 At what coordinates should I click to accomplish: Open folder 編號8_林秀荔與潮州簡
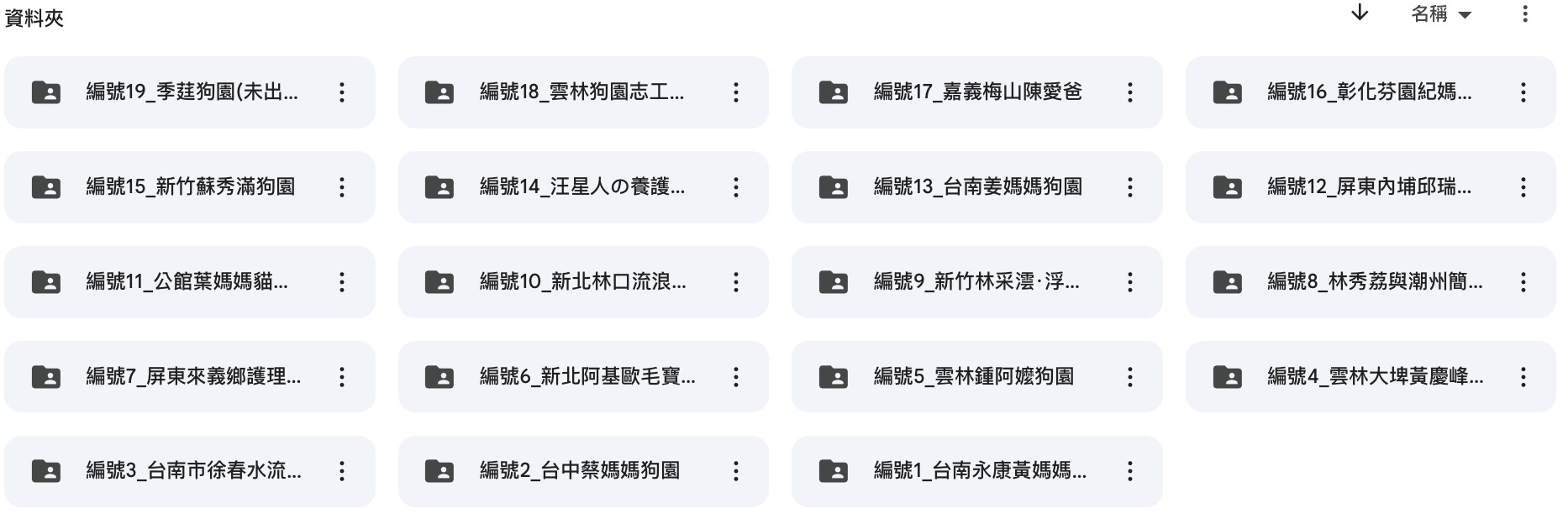pyautogui.click(x=1374, y=282)
